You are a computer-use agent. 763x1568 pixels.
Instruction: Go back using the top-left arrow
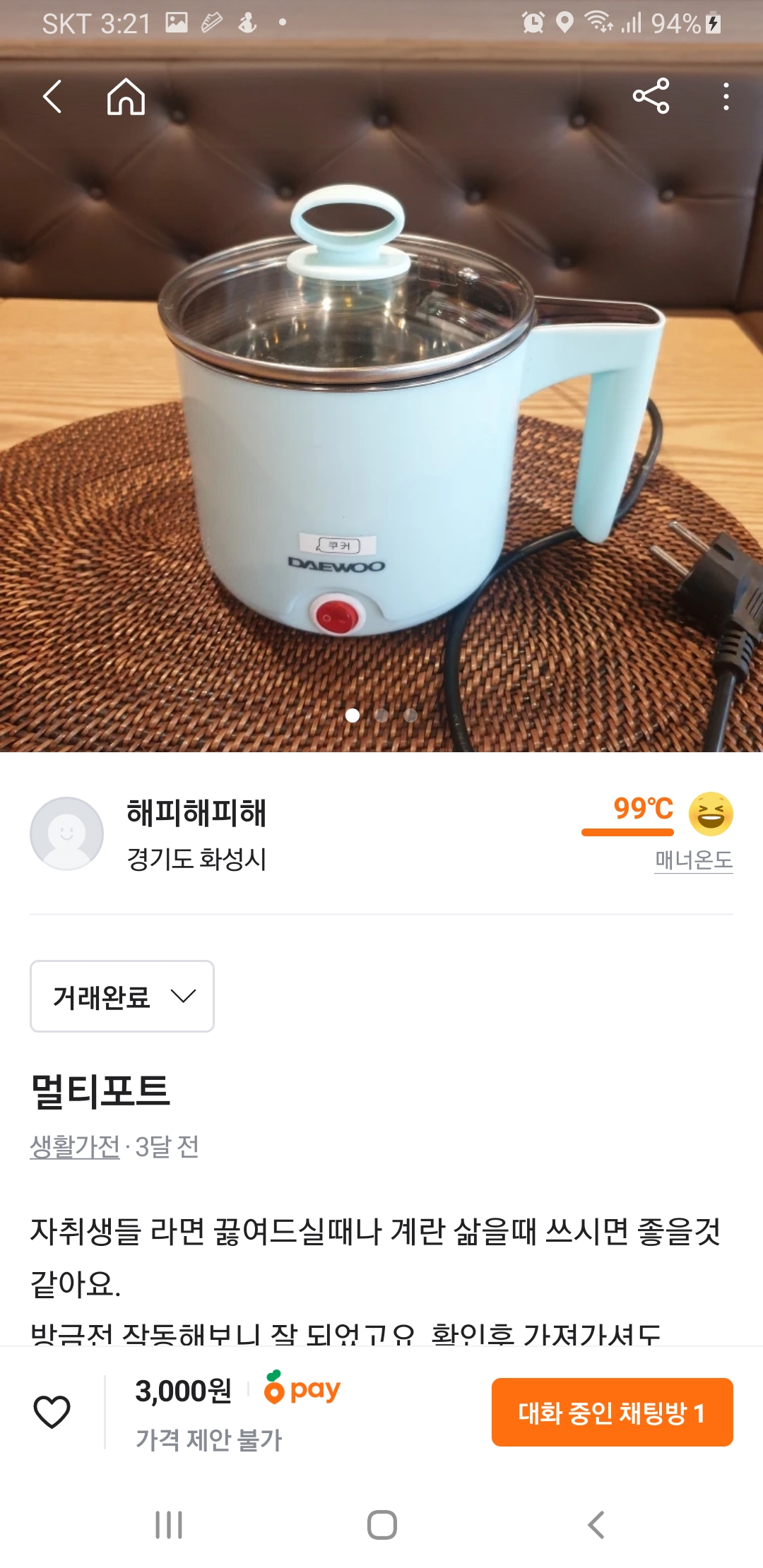coord(53,97)
